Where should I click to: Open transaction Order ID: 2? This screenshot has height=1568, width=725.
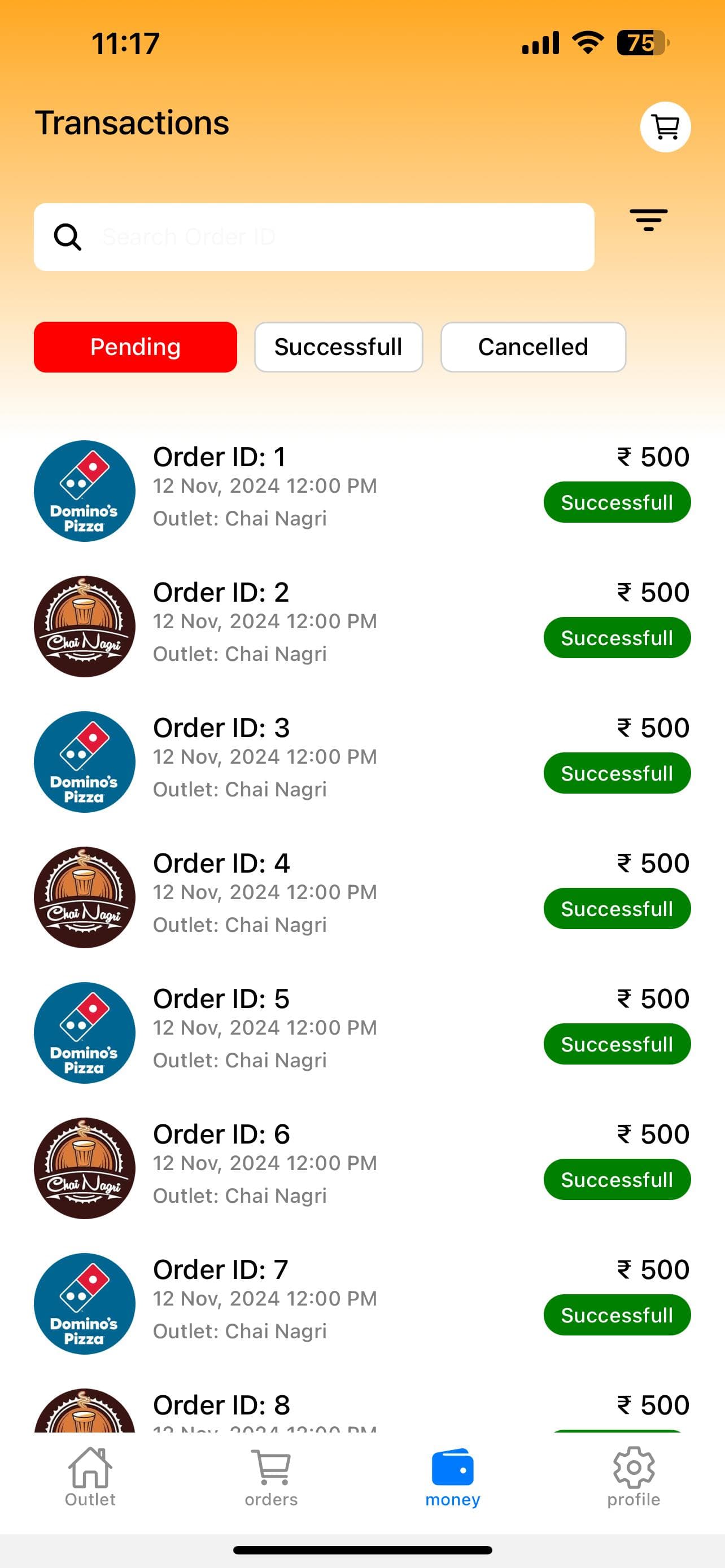pos(362,627)
